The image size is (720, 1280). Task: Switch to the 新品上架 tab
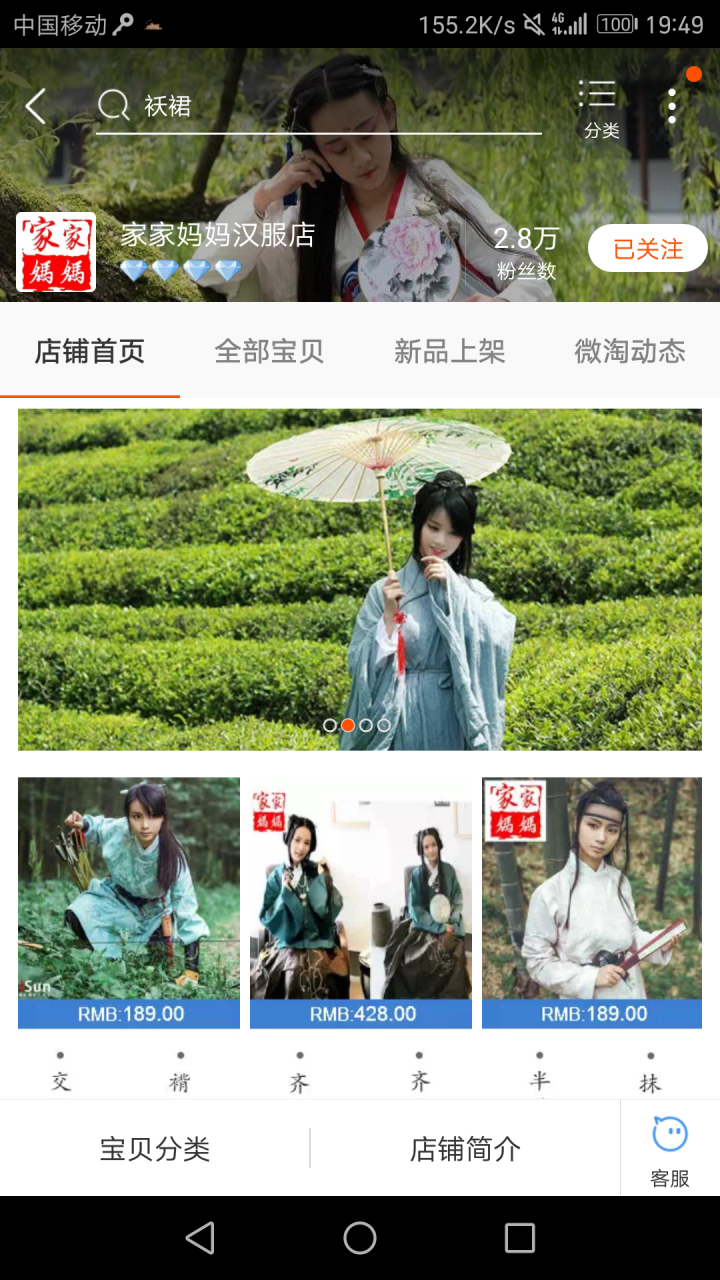[449, 352]
